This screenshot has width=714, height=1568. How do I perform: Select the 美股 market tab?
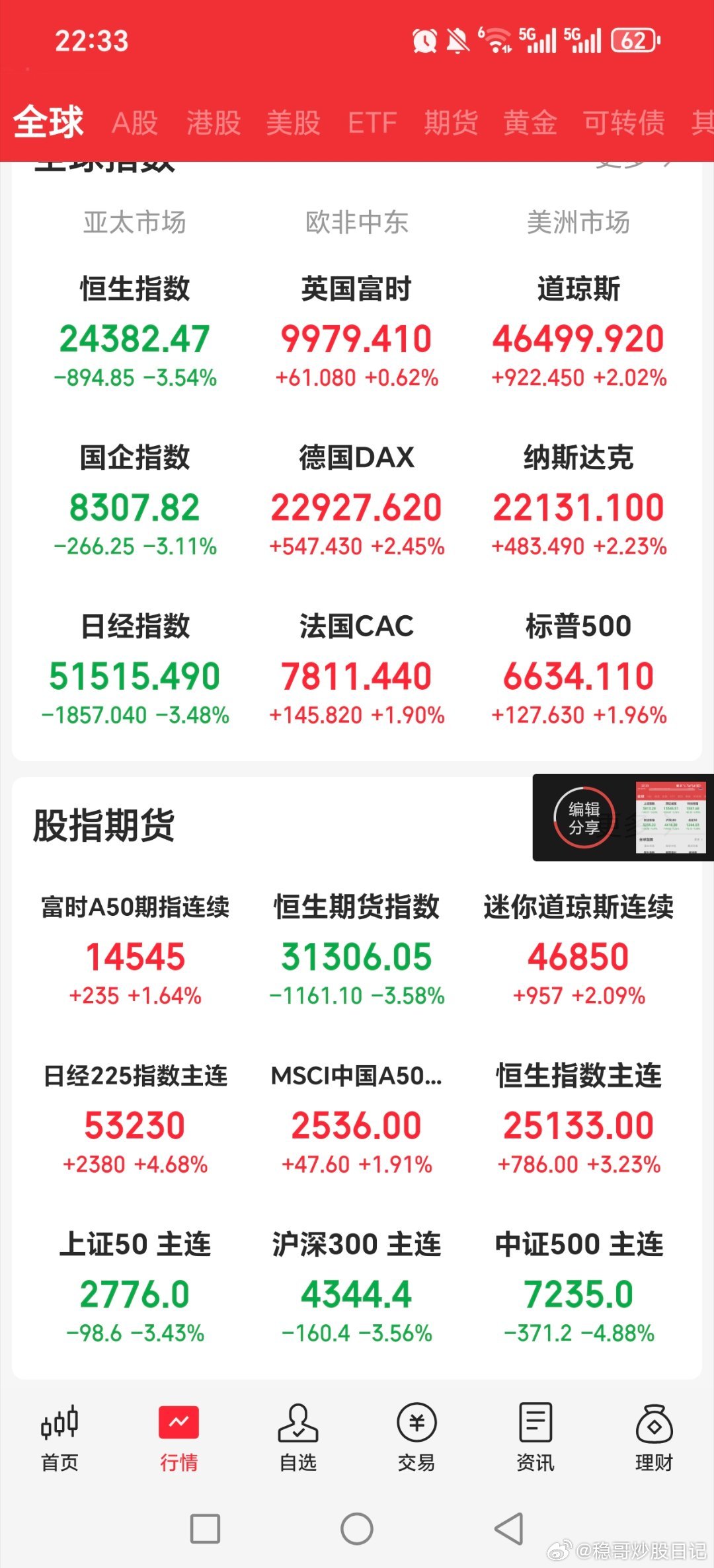click(x=294, y=123)
